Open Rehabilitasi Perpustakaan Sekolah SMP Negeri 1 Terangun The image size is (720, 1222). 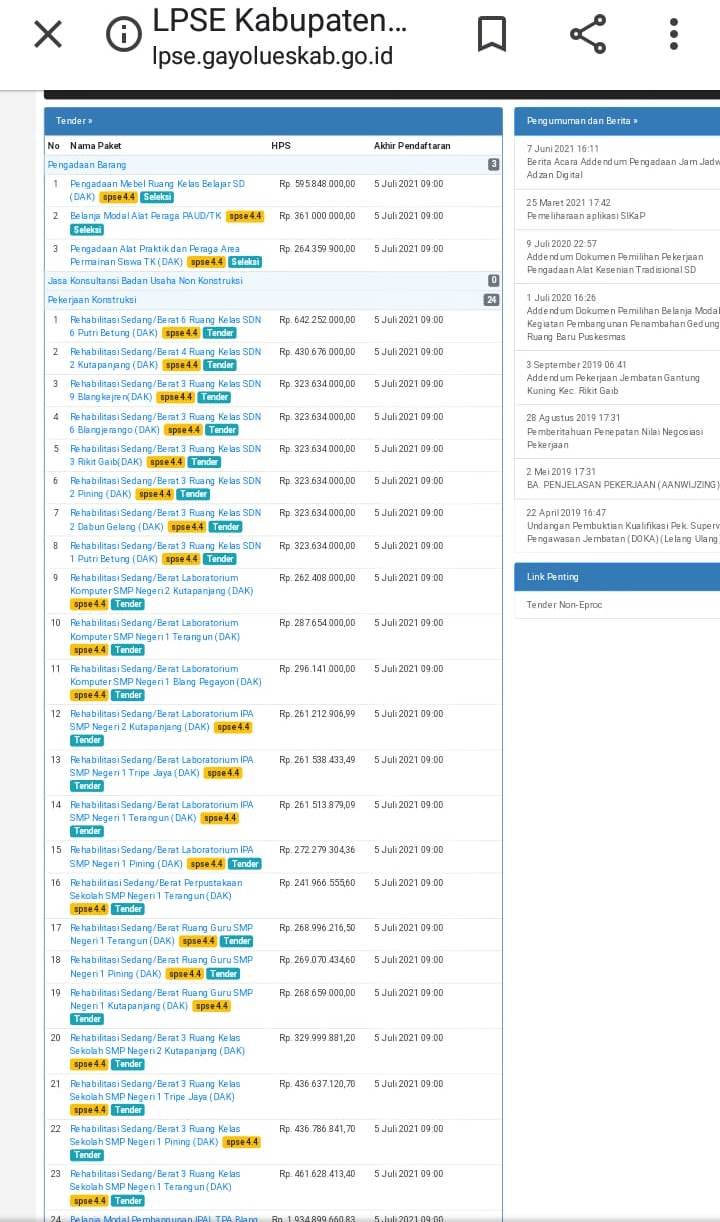click(156, 889)
